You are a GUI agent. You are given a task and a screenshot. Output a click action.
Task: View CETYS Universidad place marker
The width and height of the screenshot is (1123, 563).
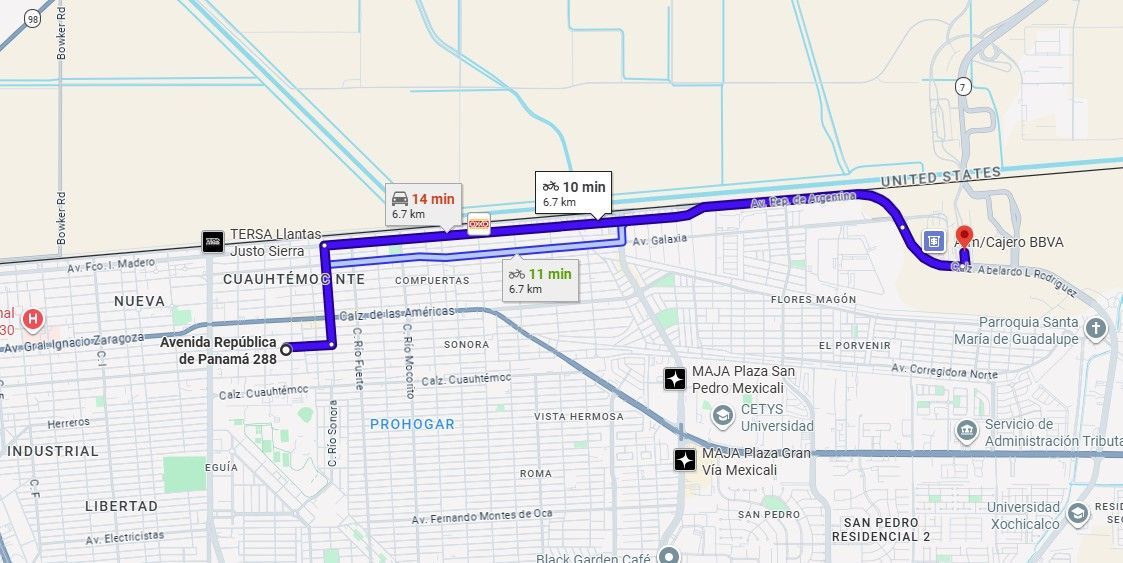(723, 415)
